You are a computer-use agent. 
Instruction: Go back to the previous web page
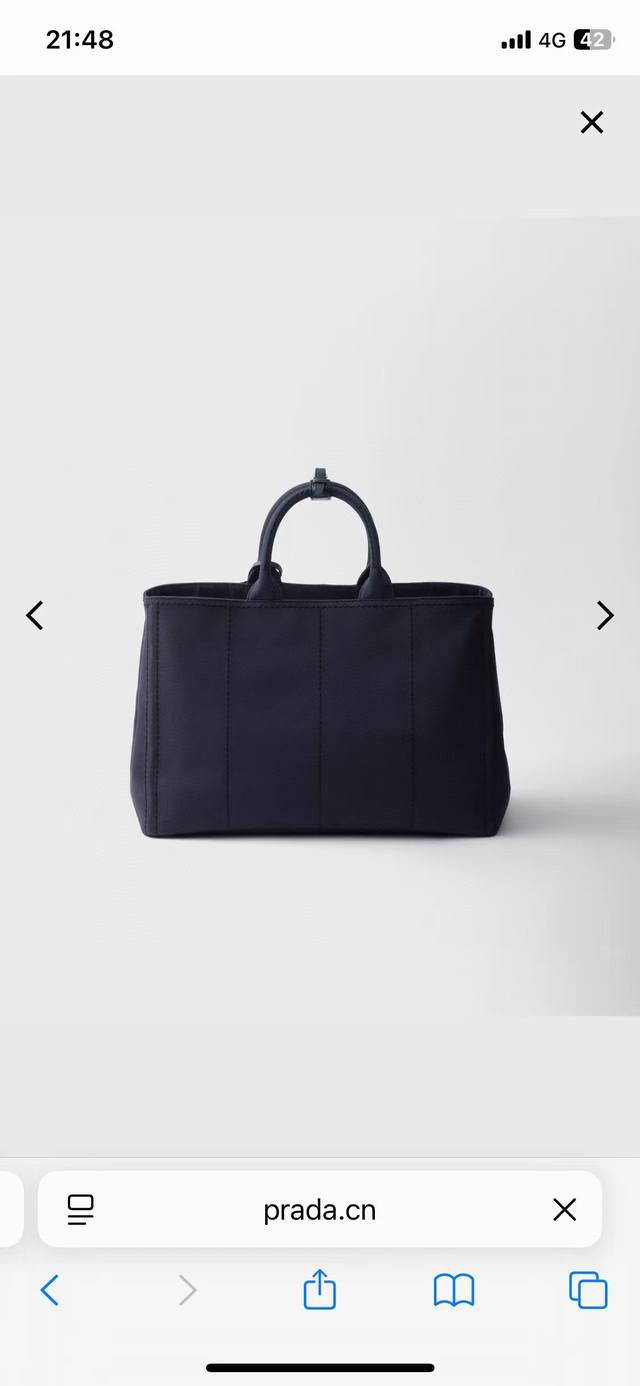(x=50, y=1290)
